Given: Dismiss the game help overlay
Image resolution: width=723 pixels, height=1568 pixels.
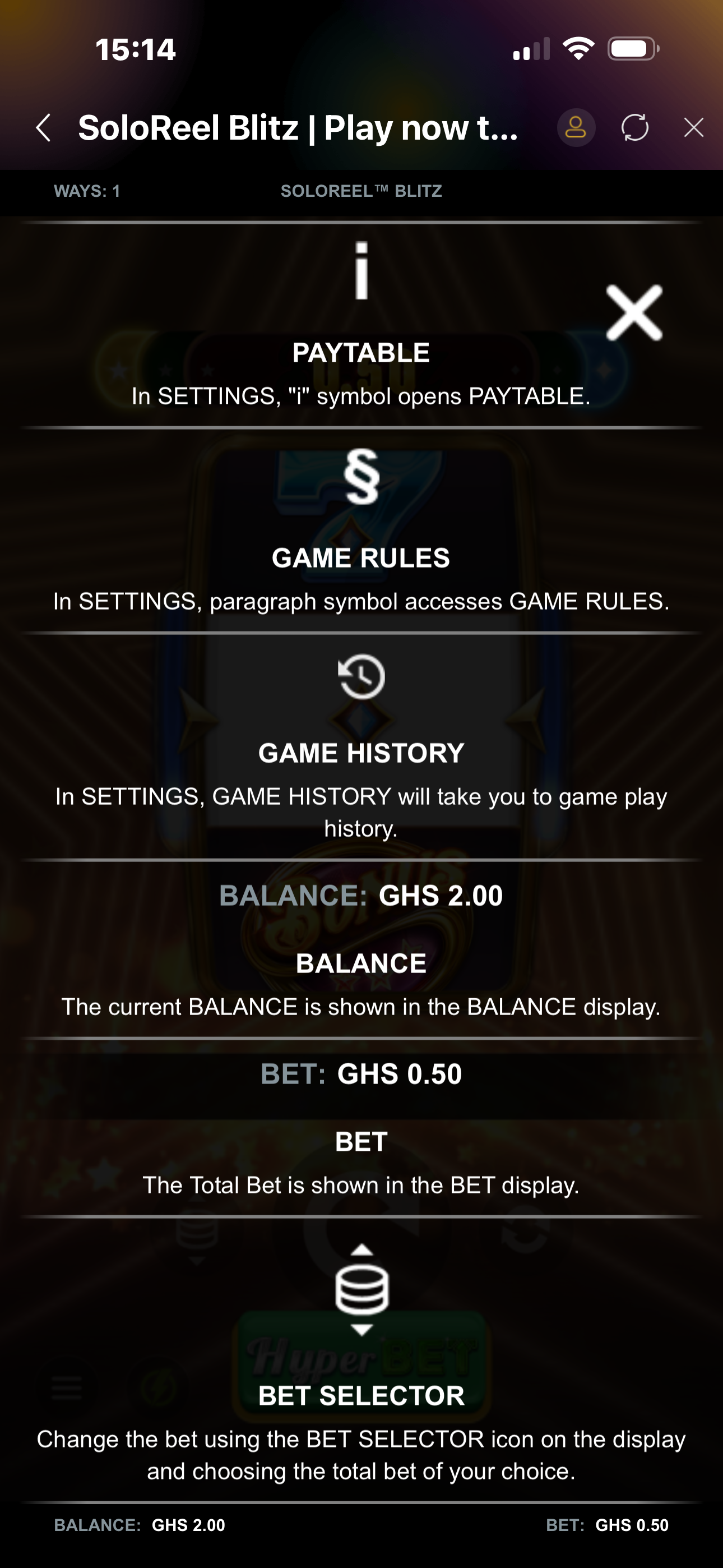Looking at the screenshot, I should 634,313.
